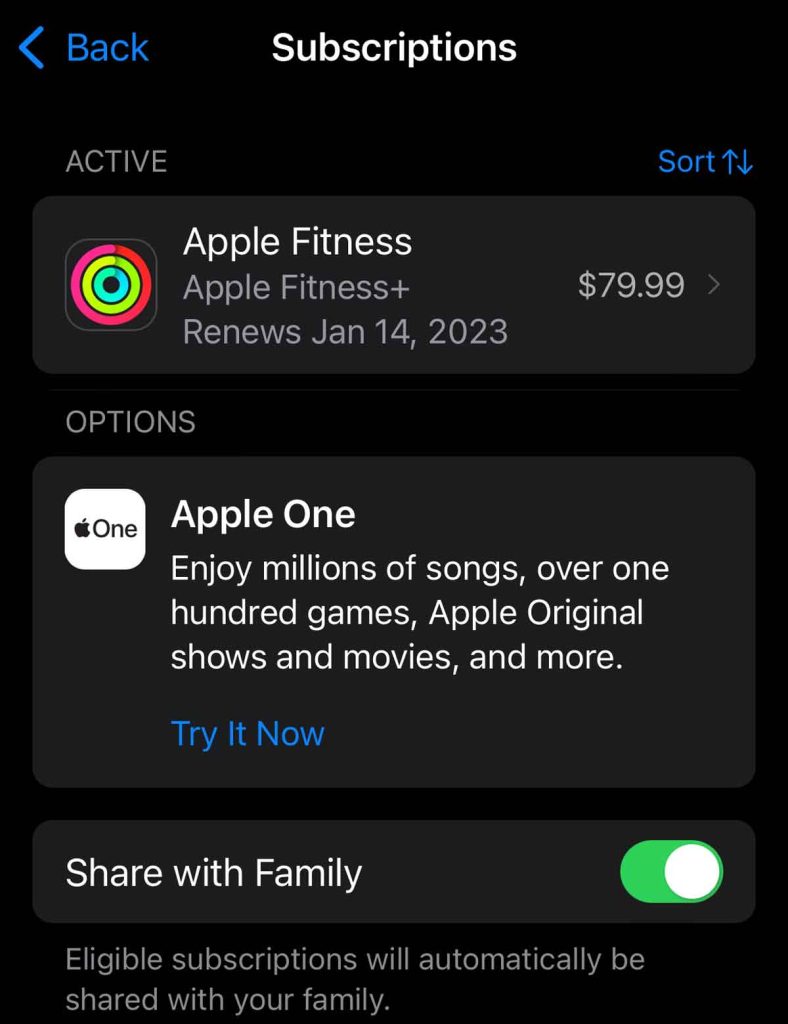Screen dimensions: 788x1024
Task: Tap Try It Now for Apple One
Action: click(x=248, y=734)
